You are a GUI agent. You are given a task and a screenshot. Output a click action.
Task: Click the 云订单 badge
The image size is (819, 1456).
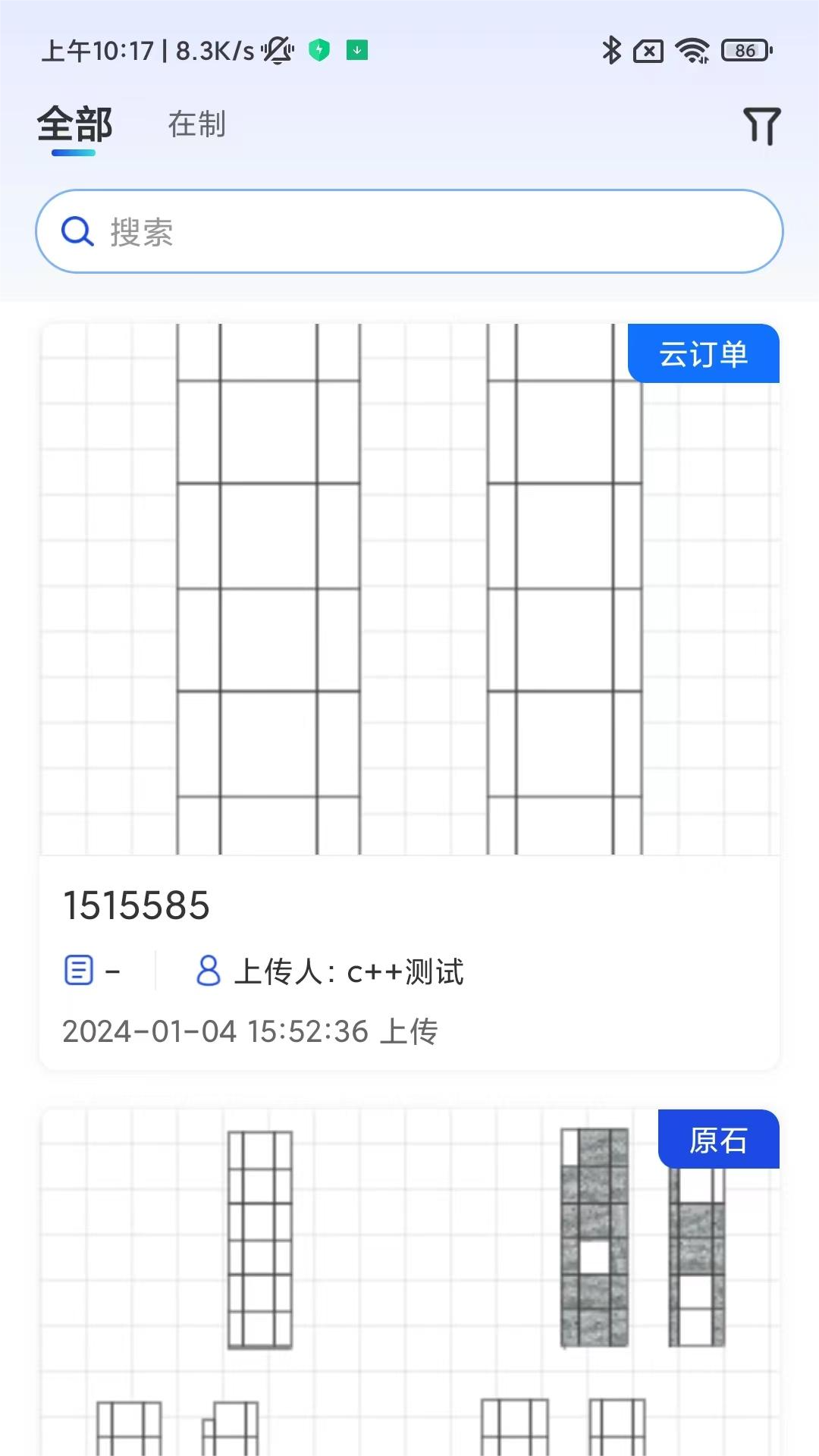point(702,354)
